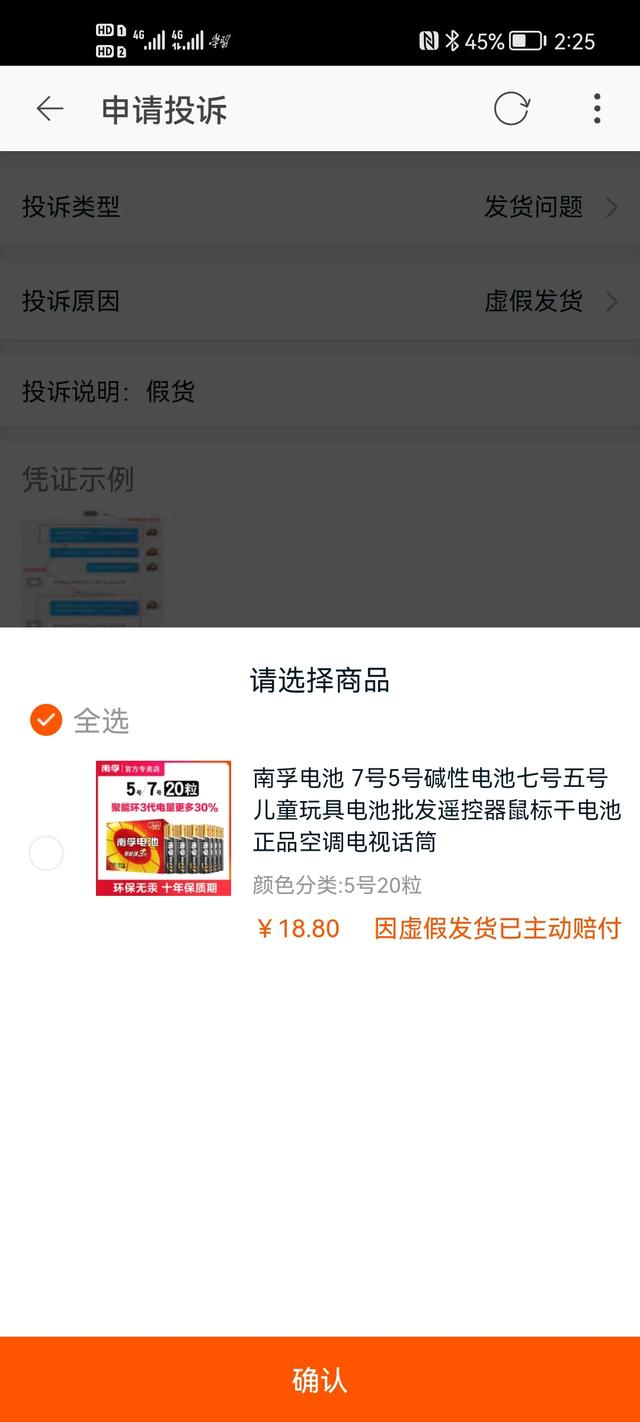
Task: Open the 南孚电池 product thumbnail
Action: pos(163,828)
